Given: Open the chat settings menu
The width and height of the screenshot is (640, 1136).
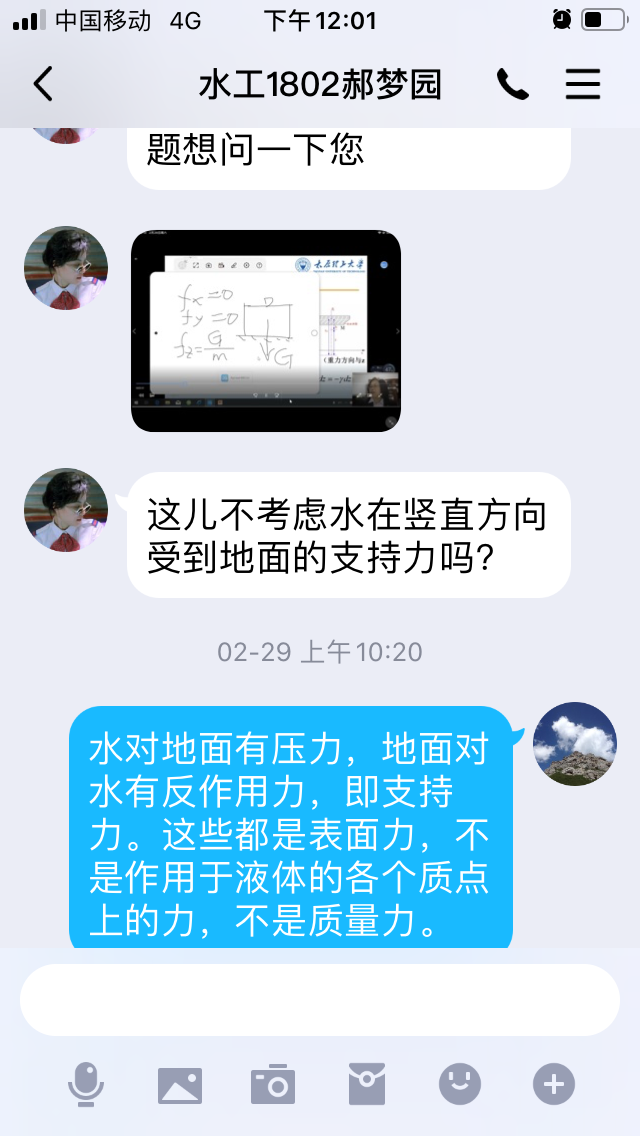Looking at the screenshot, I should click(583, 85).
